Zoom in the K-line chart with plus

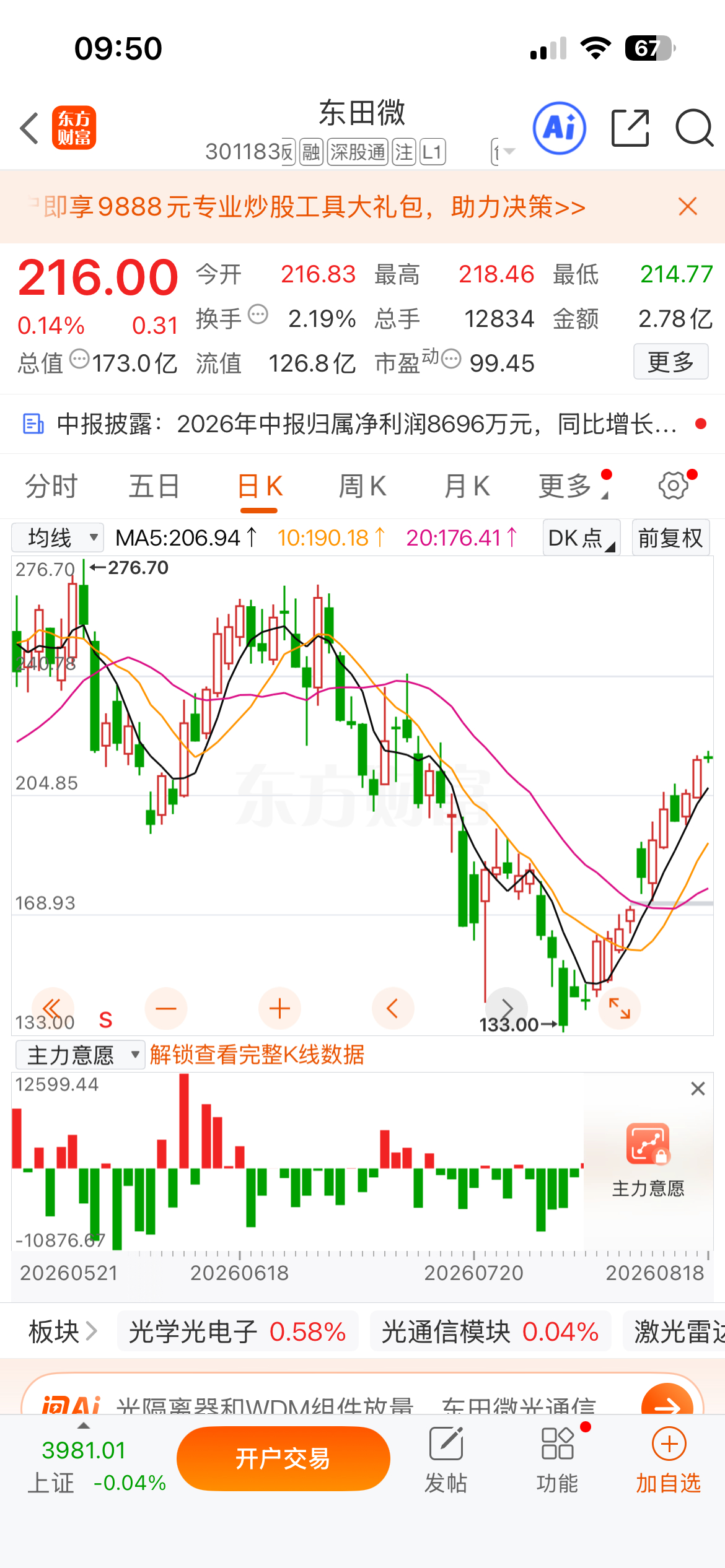pyautogui.click(x=279, y=1008)
